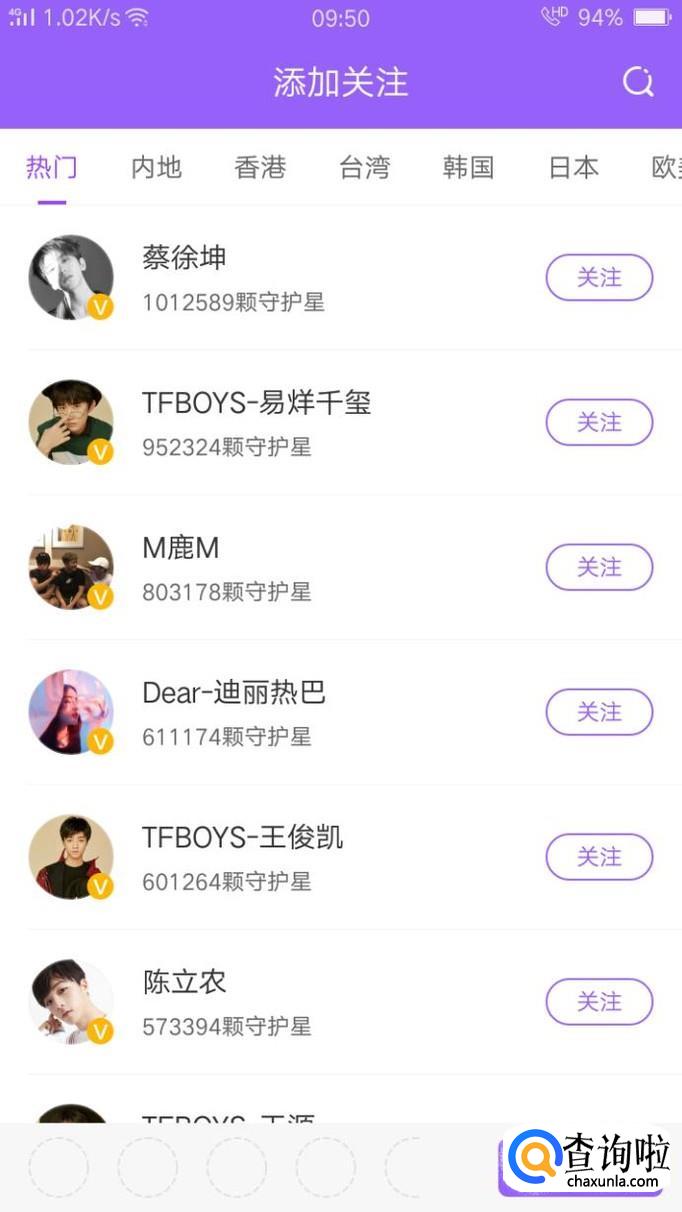This screenshot has width=682, height=1212.
Task: Open the 韩国 tab
Action: [468, 167]
